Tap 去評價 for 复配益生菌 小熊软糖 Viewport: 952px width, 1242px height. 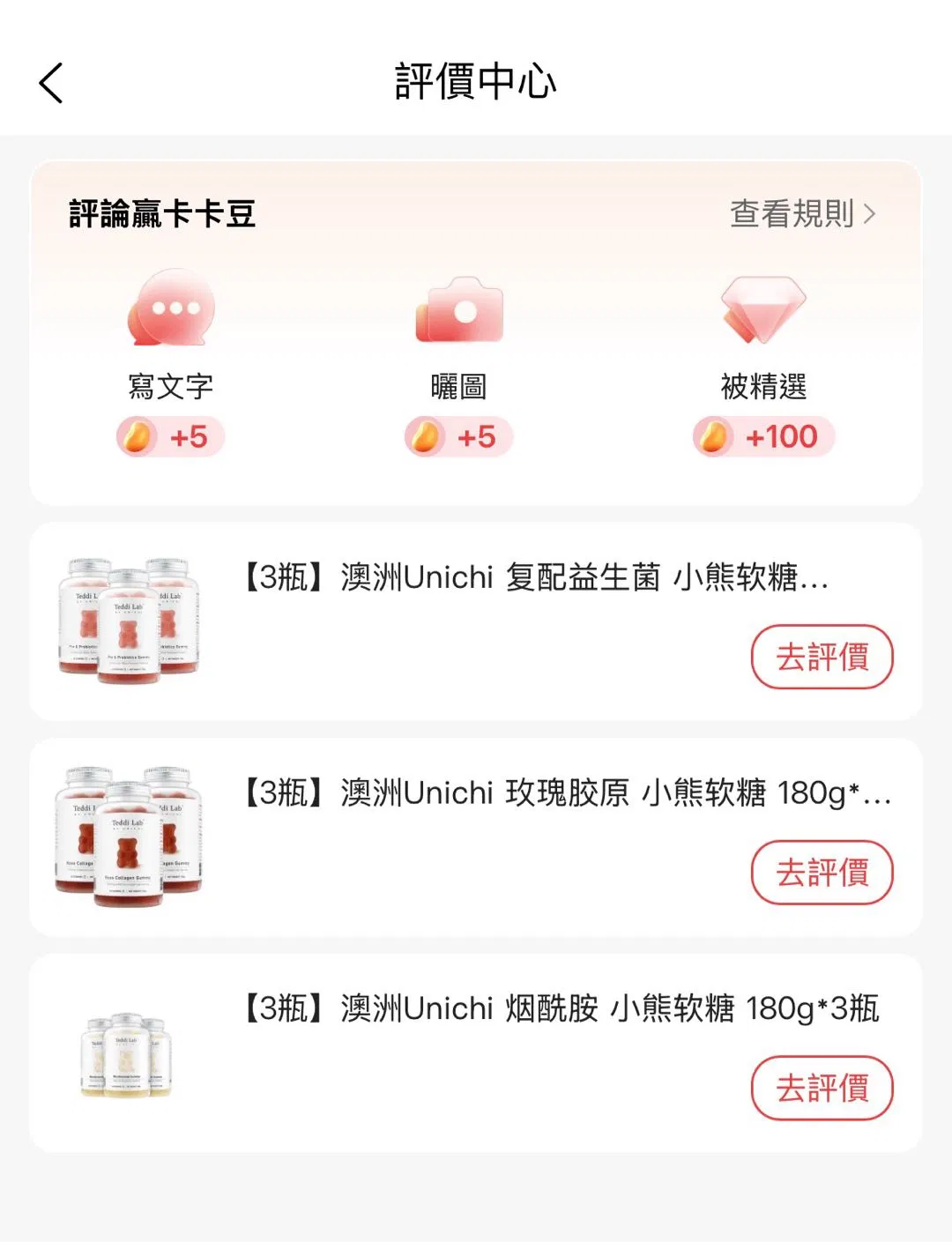[822, 657]
